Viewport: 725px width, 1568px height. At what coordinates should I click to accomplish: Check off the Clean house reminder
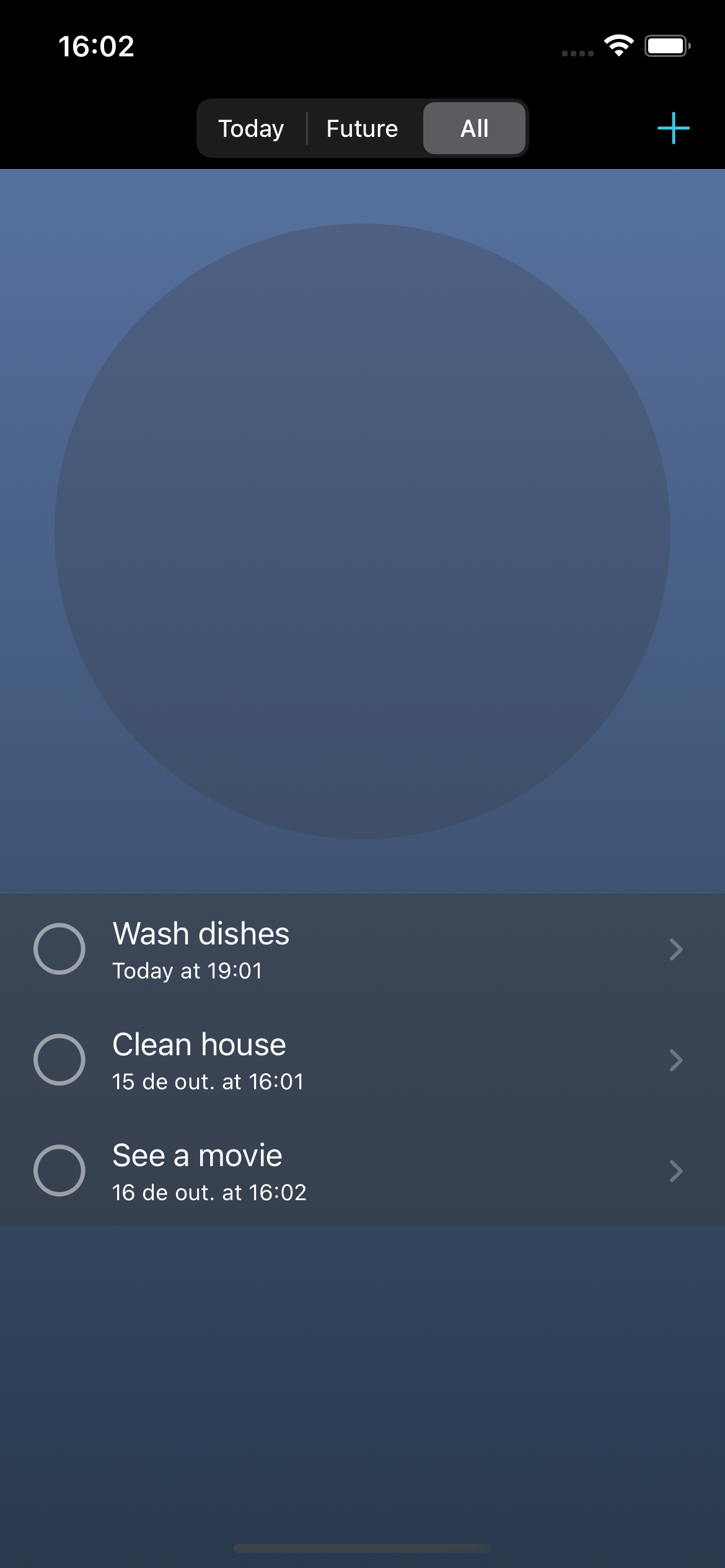coord(61,1060)
